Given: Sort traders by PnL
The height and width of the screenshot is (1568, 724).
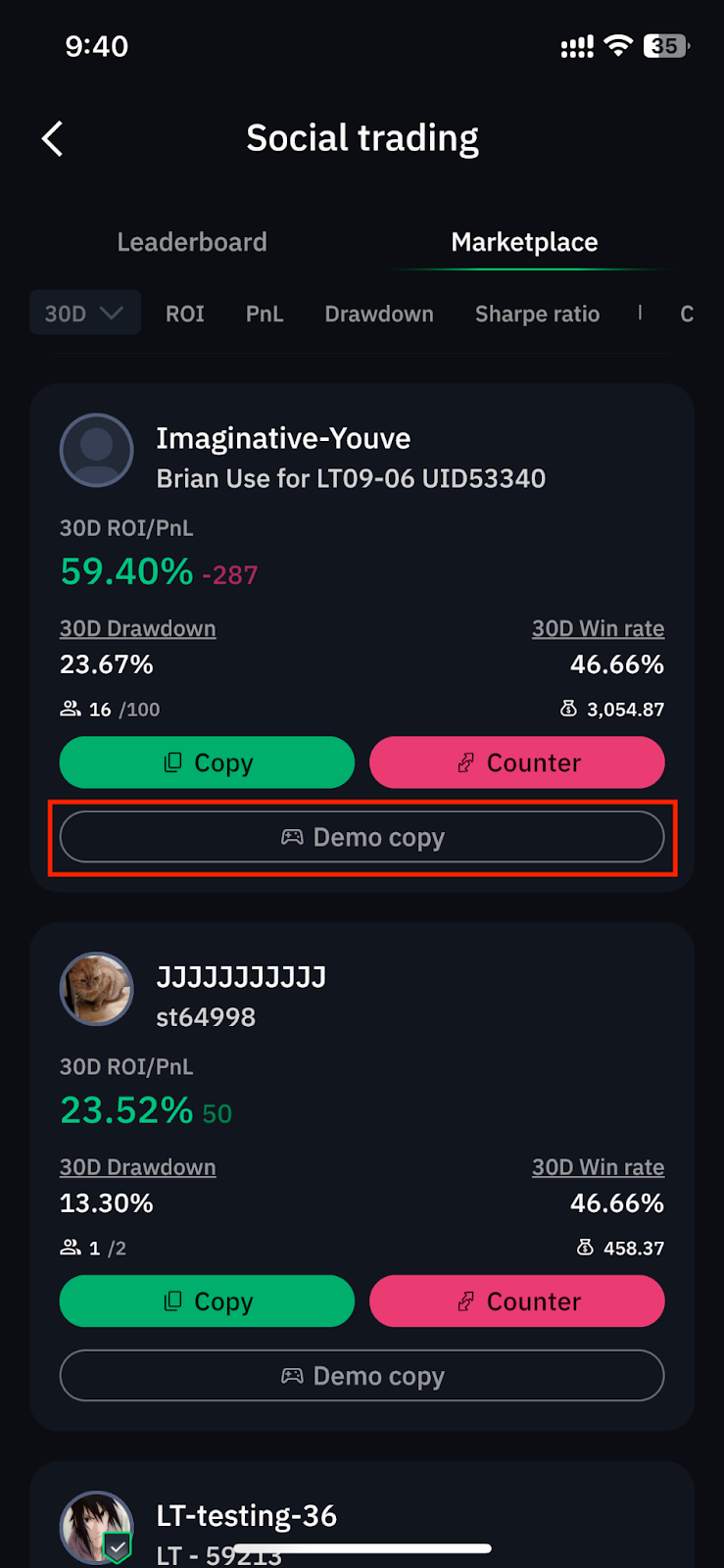Looking at the screenshot, I should tap(265, 314).
